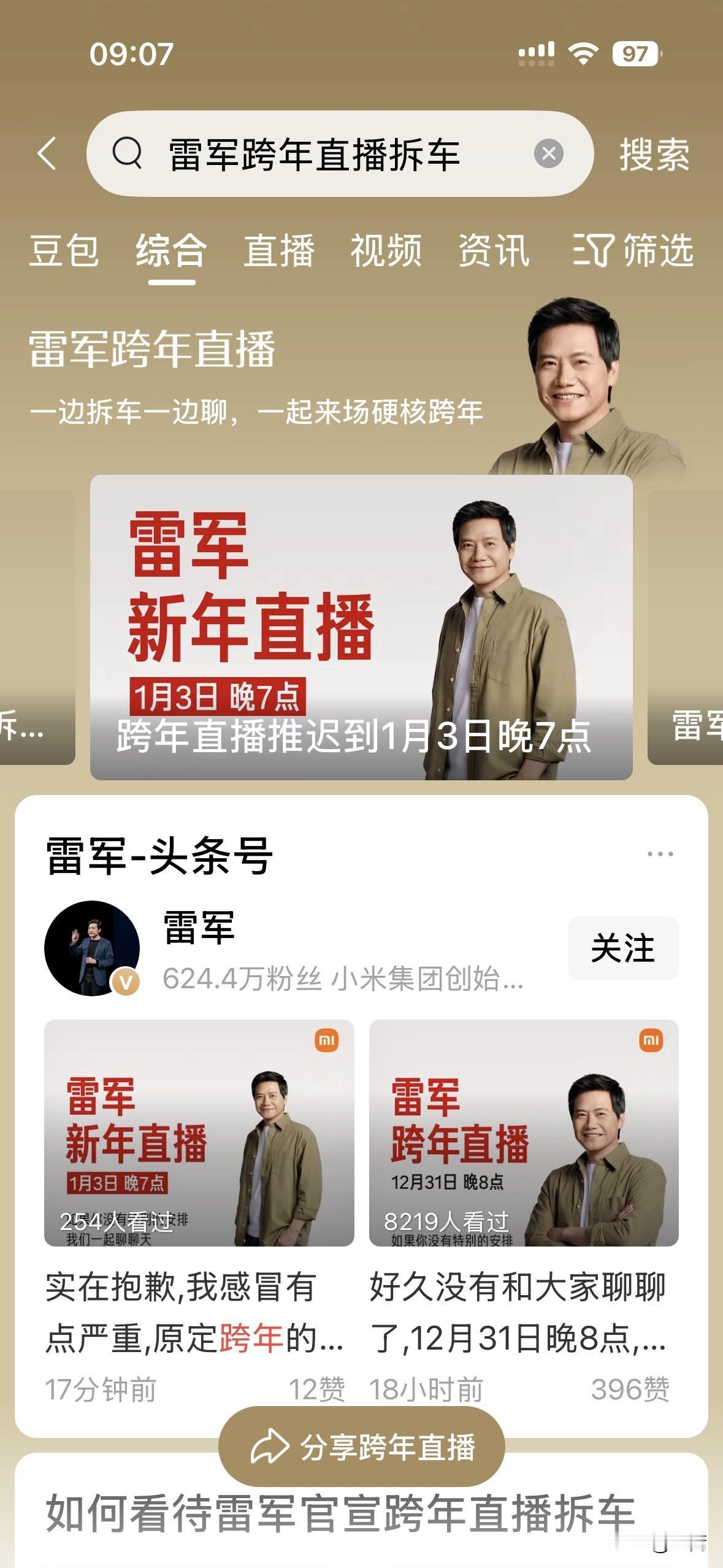Open the 资讯 tab
The height and width of the screenshot is (1568, 723).
(493, 250)
